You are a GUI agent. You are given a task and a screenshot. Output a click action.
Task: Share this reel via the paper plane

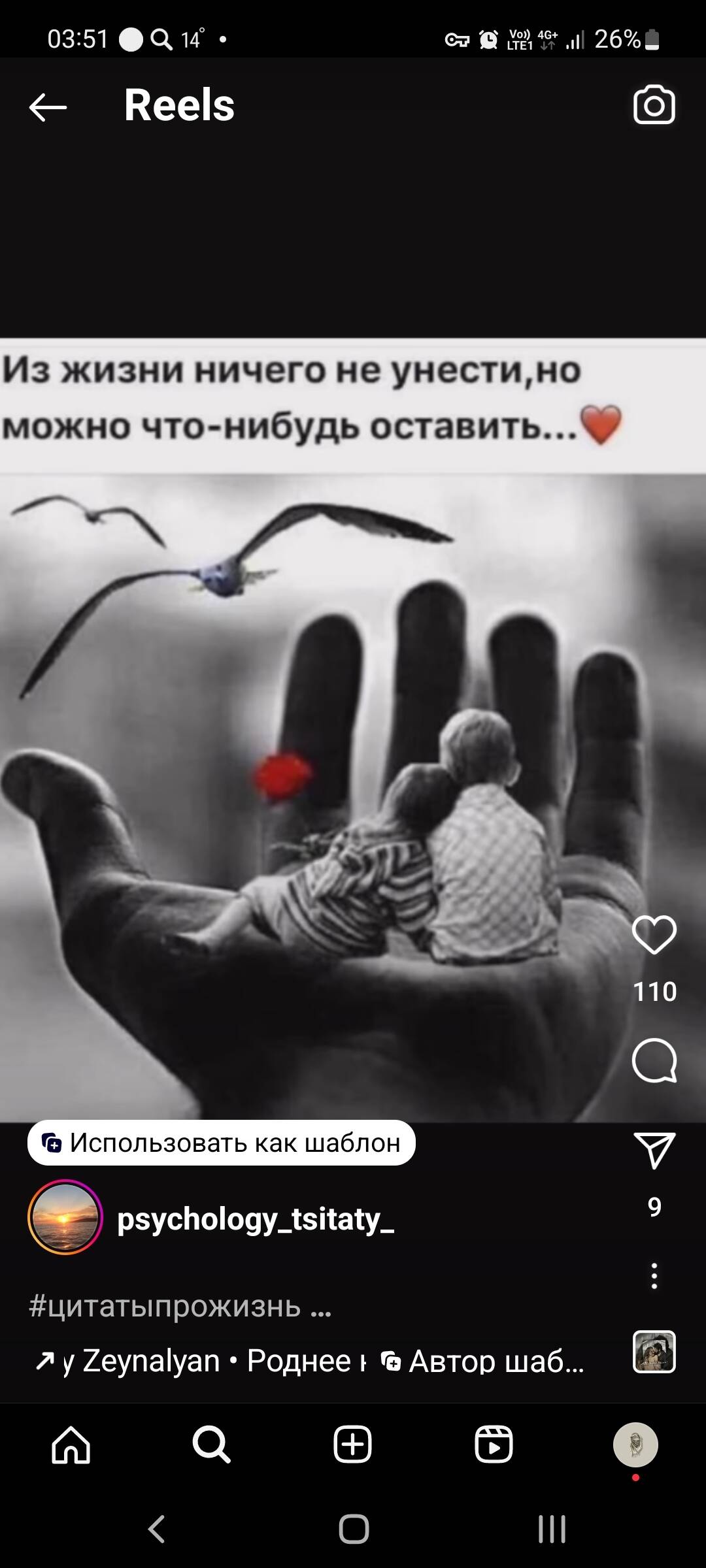(654, 1151)
